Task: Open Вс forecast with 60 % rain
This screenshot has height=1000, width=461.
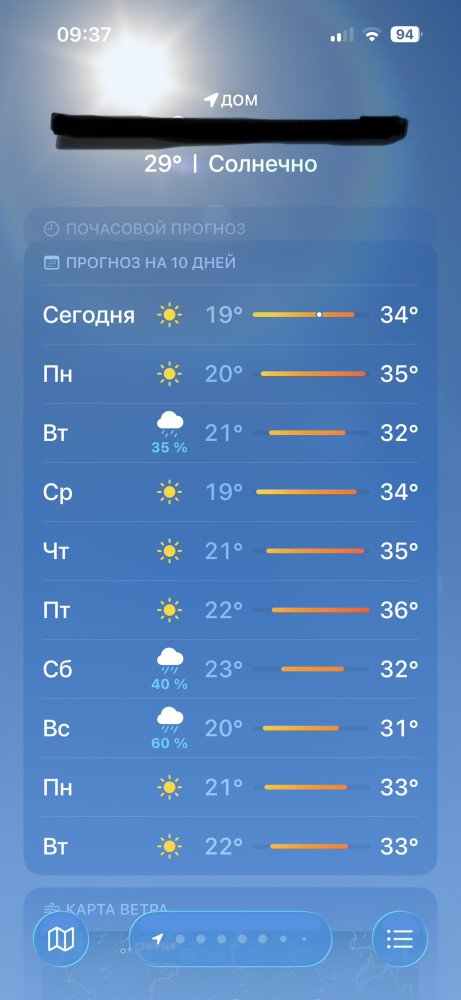Action: (x=230, y=728)
